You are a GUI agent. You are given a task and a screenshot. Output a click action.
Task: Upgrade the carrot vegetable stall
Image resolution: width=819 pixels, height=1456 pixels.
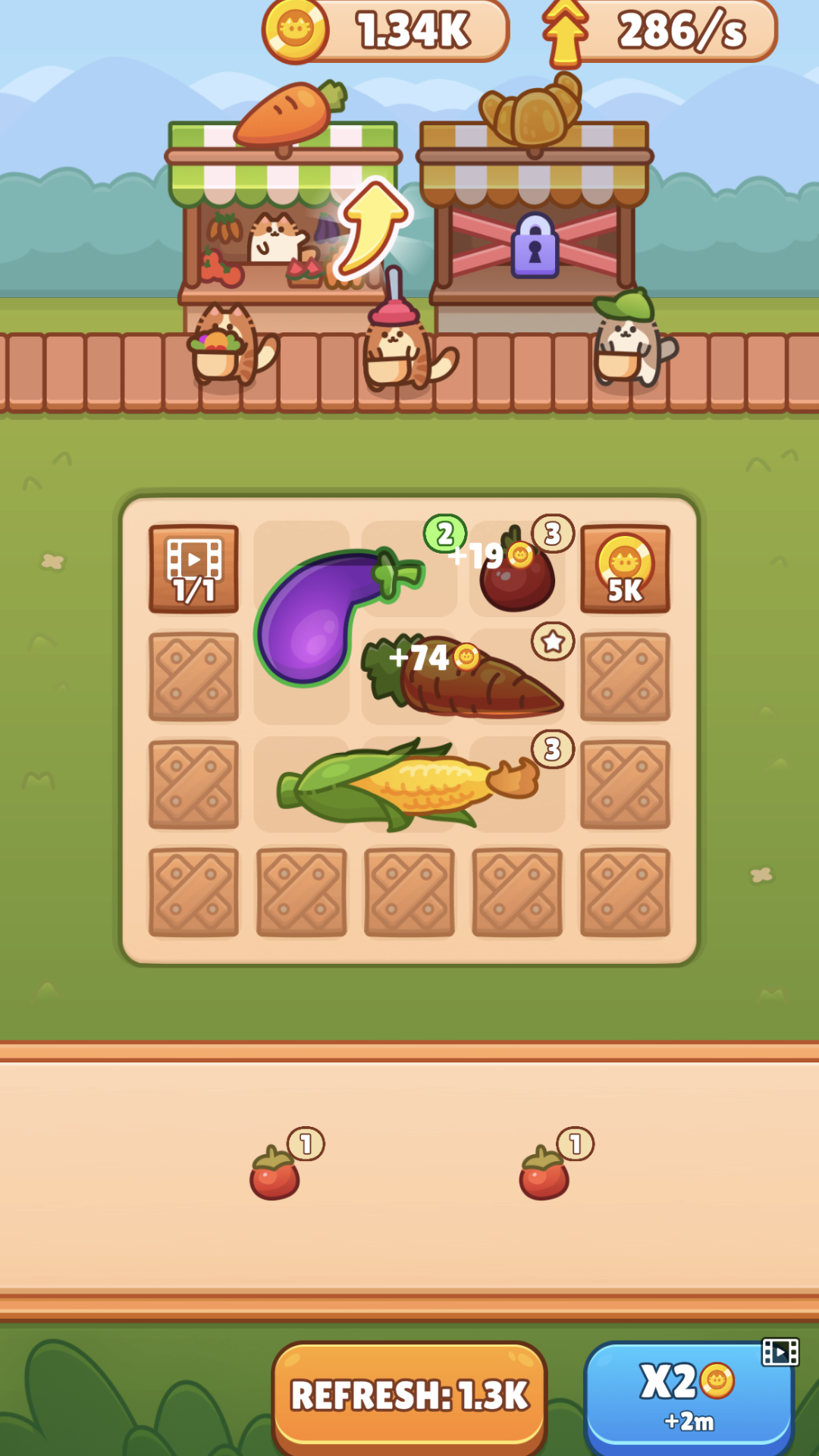pos(372,227)
